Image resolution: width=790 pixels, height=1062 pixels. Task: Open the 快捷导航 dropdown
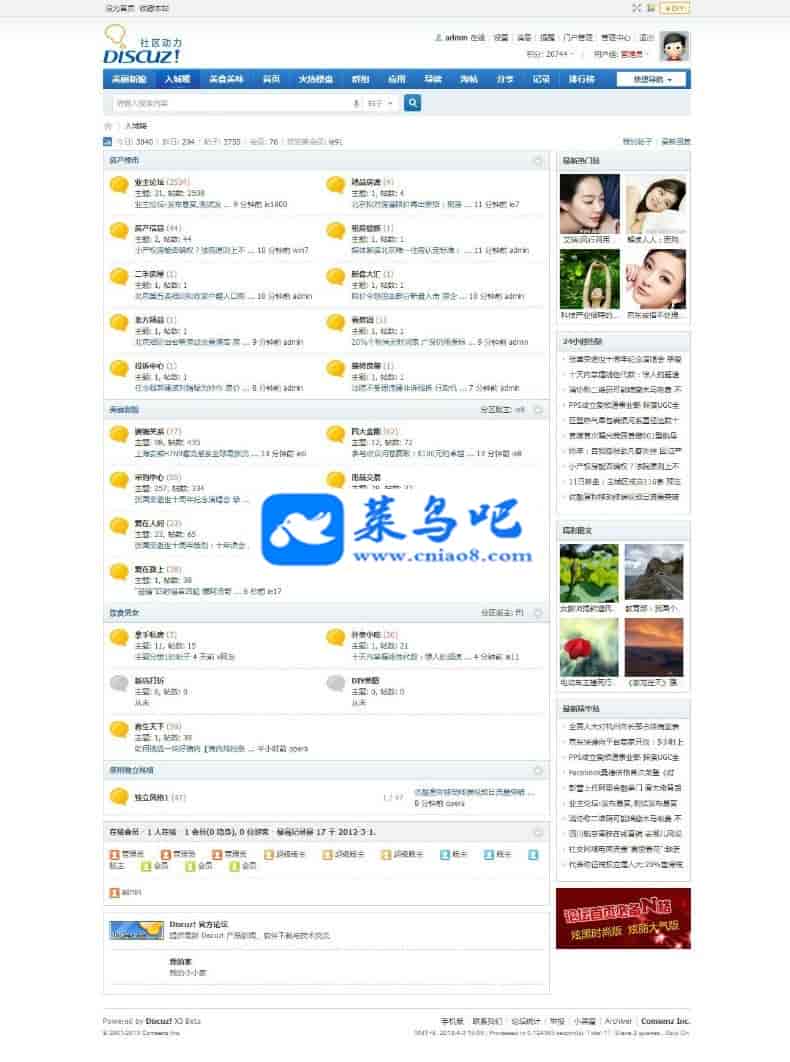click(x=652, y=79)
